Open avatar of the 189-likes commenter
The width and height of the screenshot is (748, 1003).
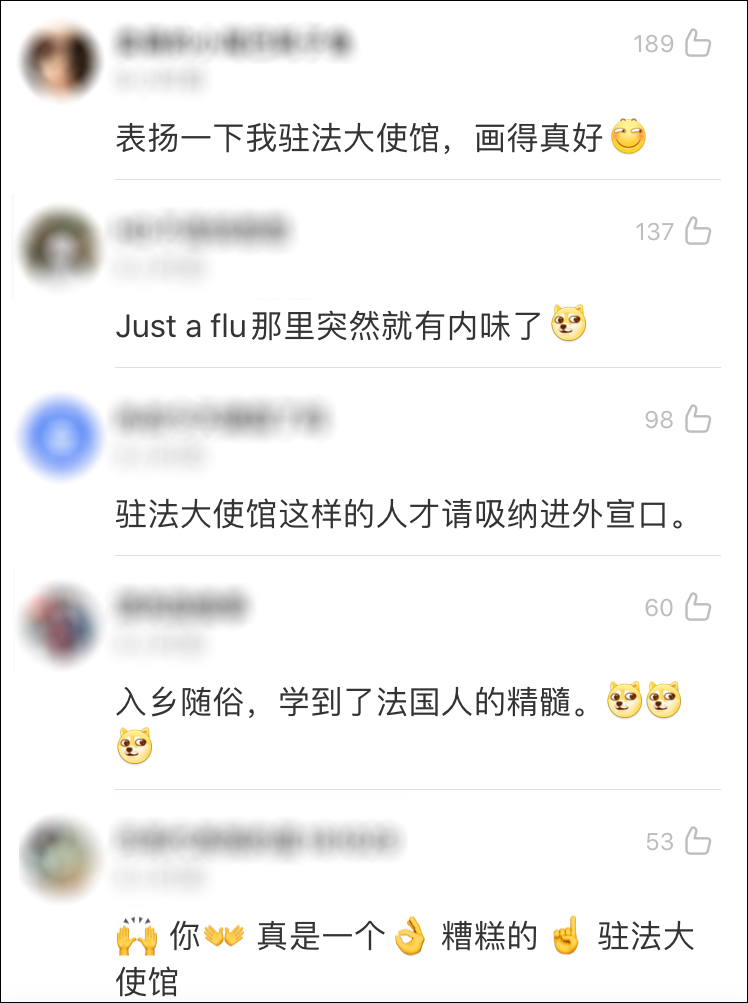coord(62,62)
